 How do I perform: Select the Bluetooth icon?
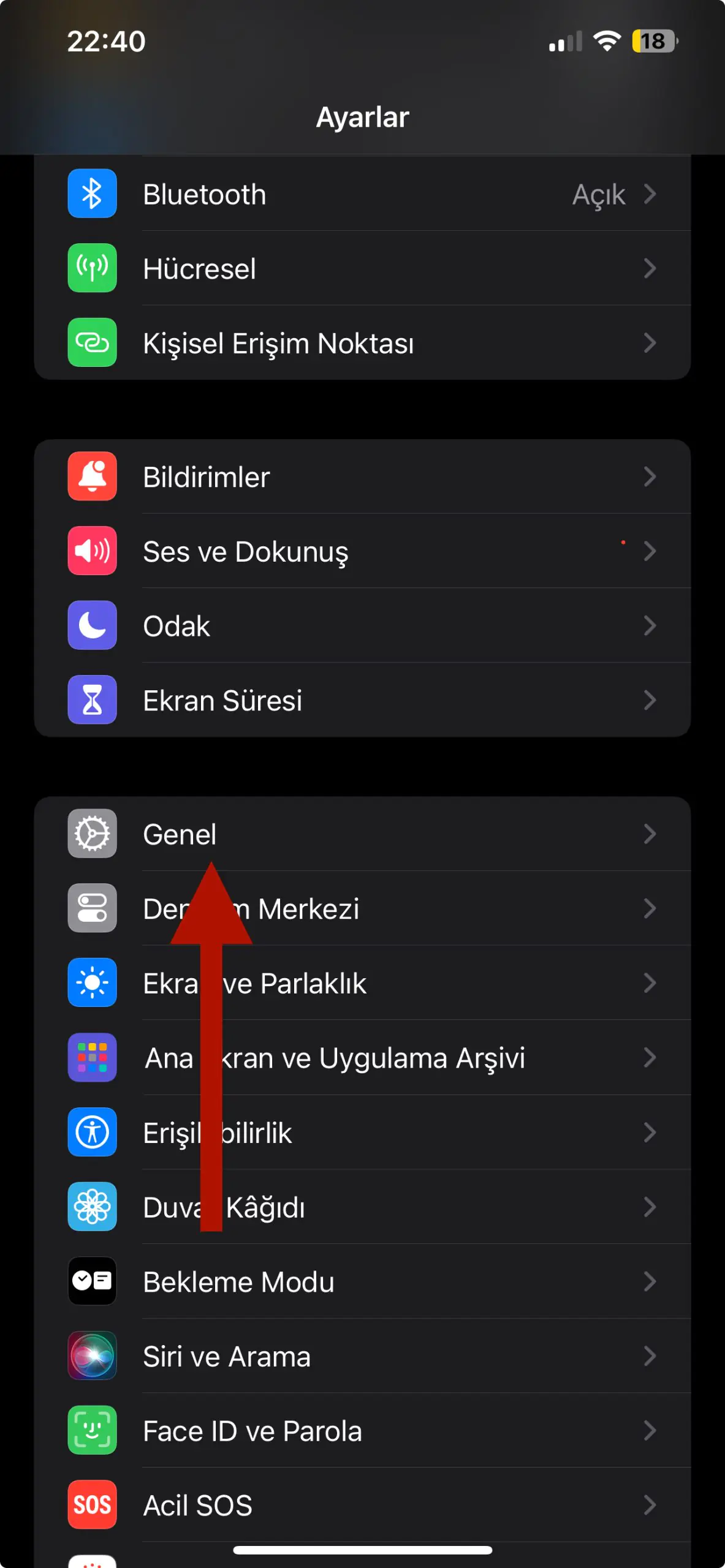[91, 194]
